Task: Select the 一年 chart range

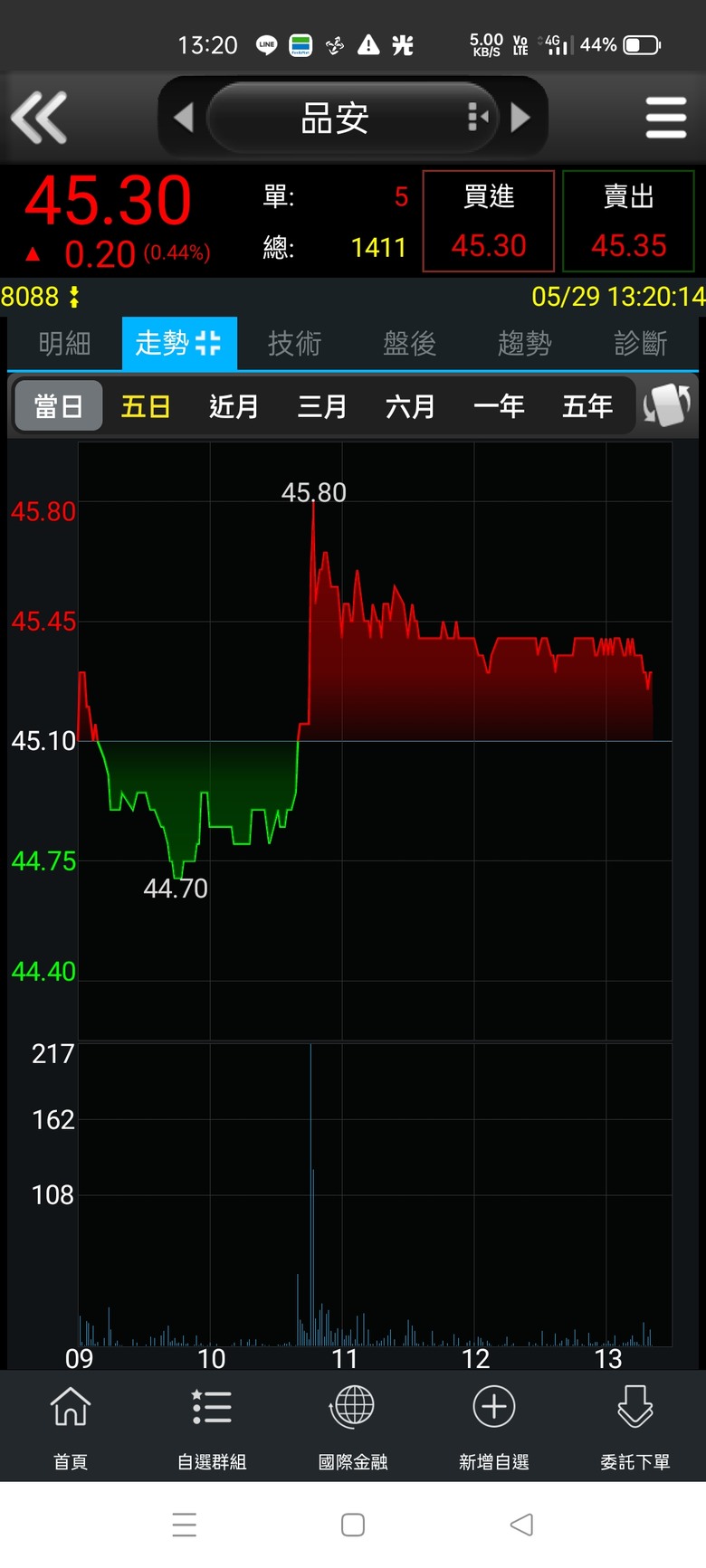Action: click(x=499, y=406)
